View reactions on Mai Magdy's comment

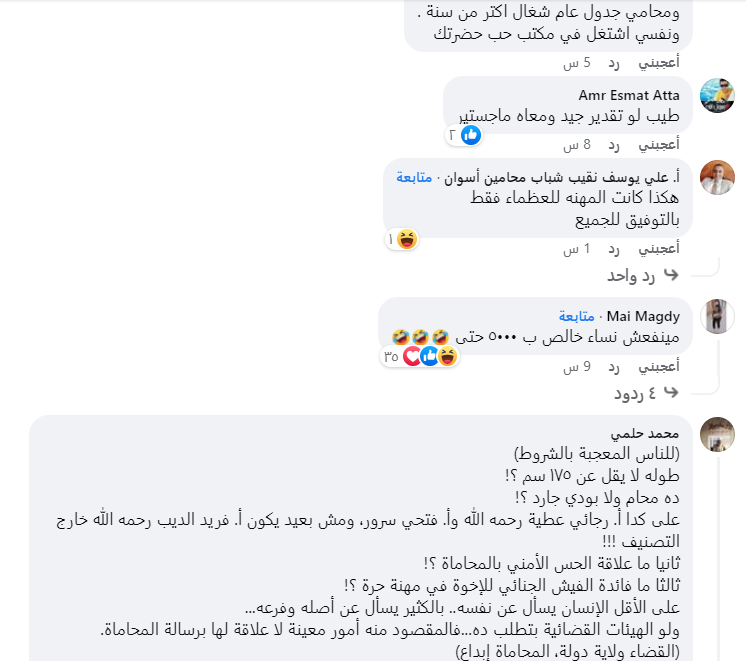(x=421, y=355)
